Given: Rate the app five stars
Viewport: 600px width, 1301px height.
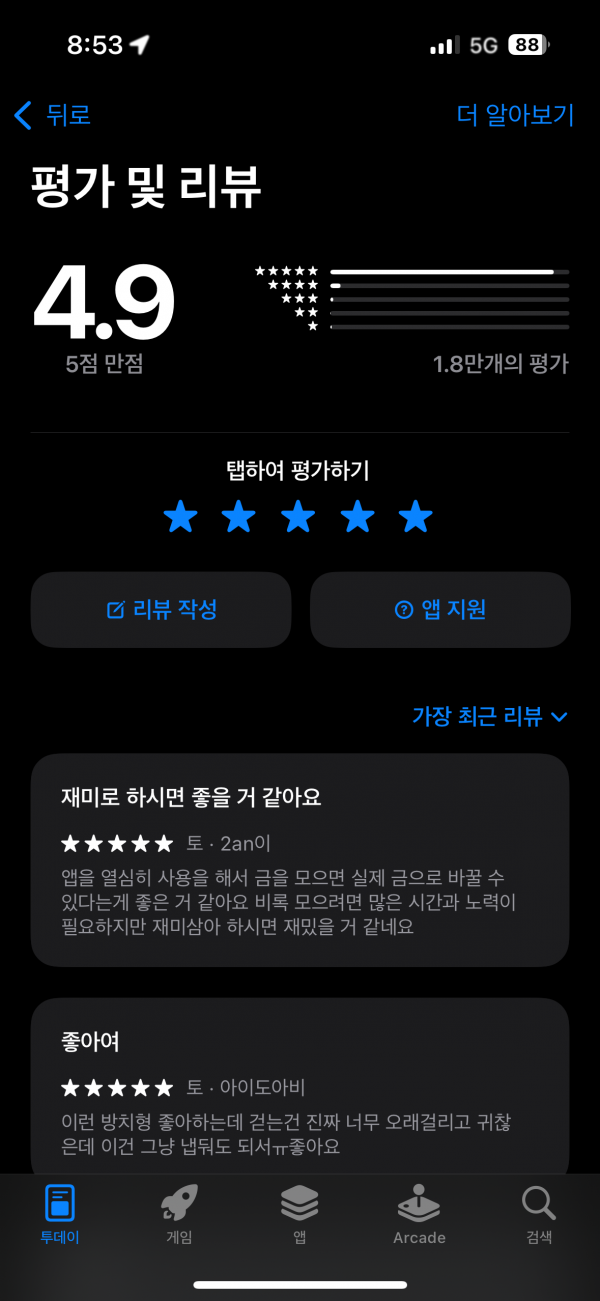Looking at the screenshot, I should click(x=415, y=517).
